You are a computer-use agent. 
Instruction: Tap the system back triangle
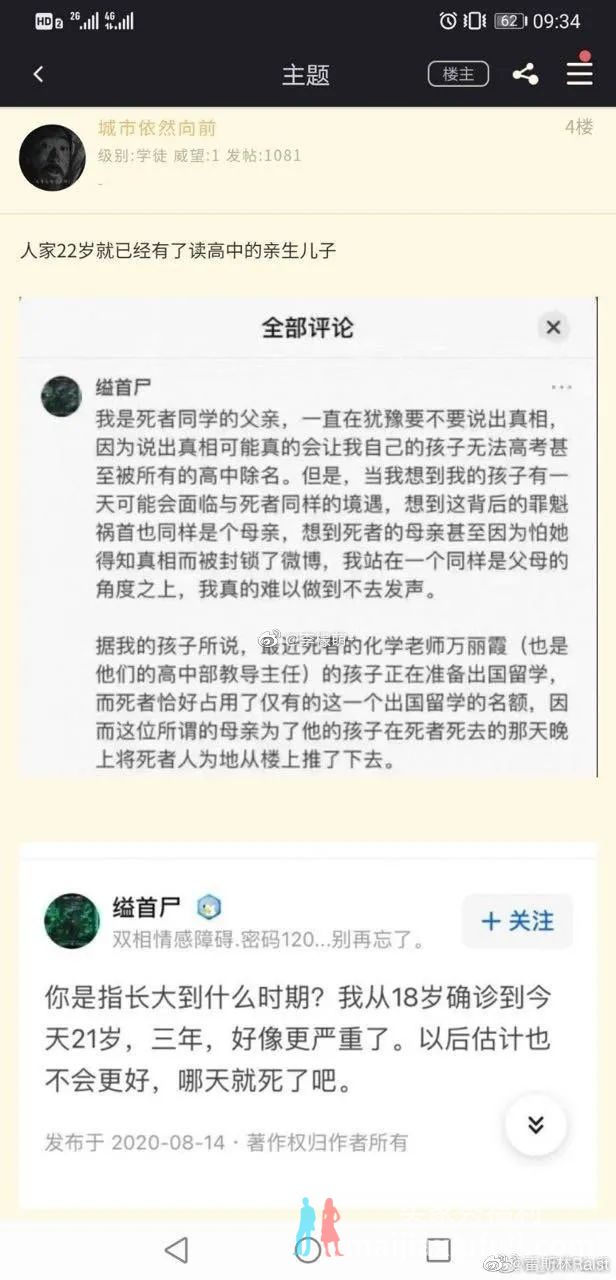176,1249
